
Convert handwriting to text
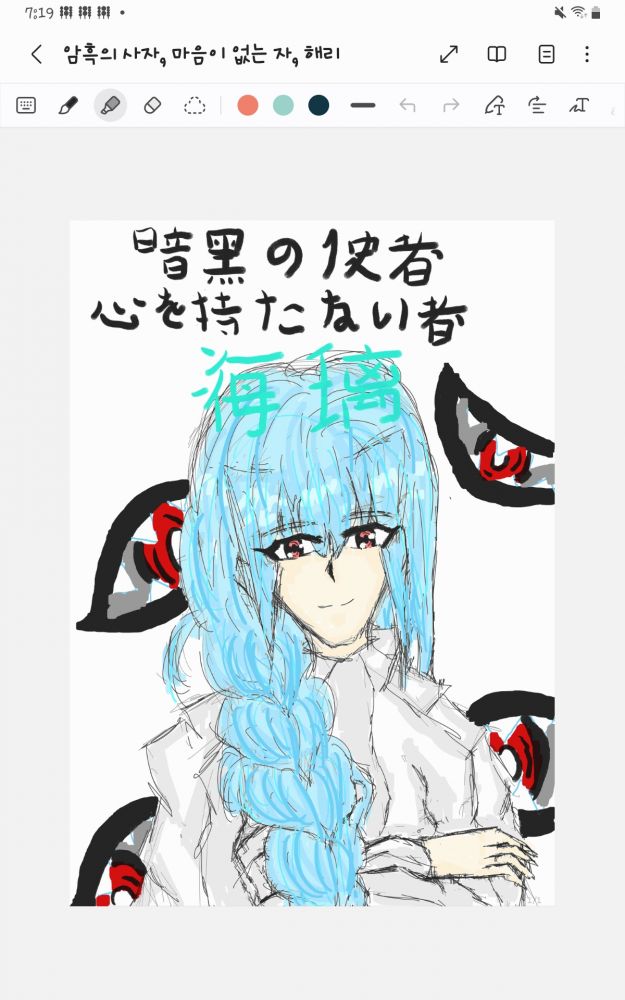point(494,105)
